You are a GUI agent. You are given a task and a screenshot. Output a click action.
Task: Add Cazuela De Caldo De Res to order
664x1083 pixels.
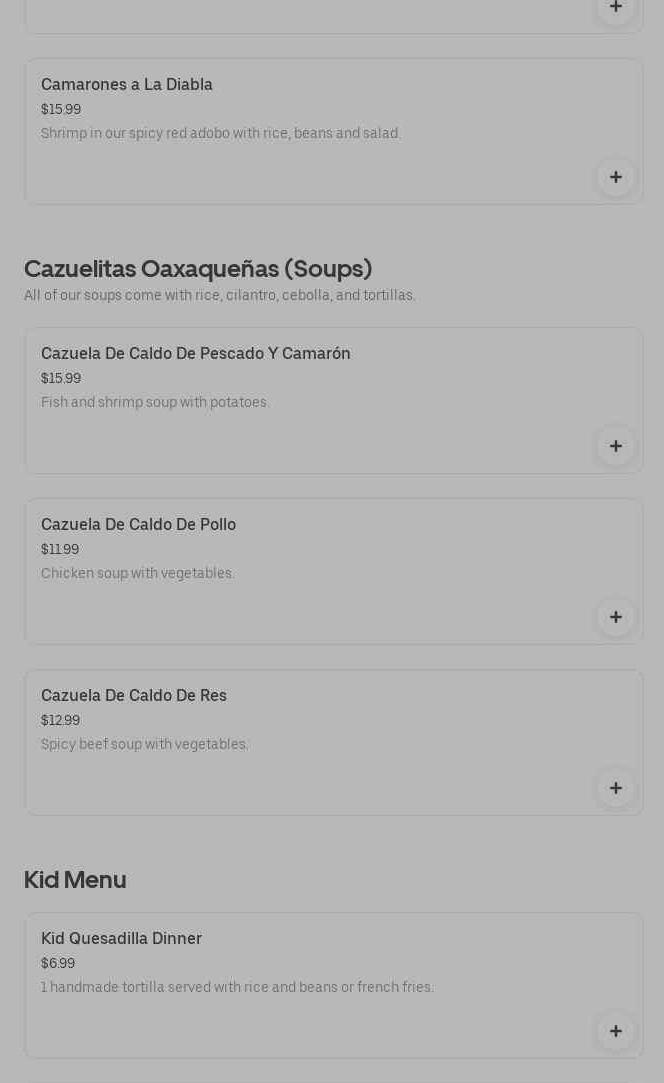pyautogui.click(x=615, y=788)
